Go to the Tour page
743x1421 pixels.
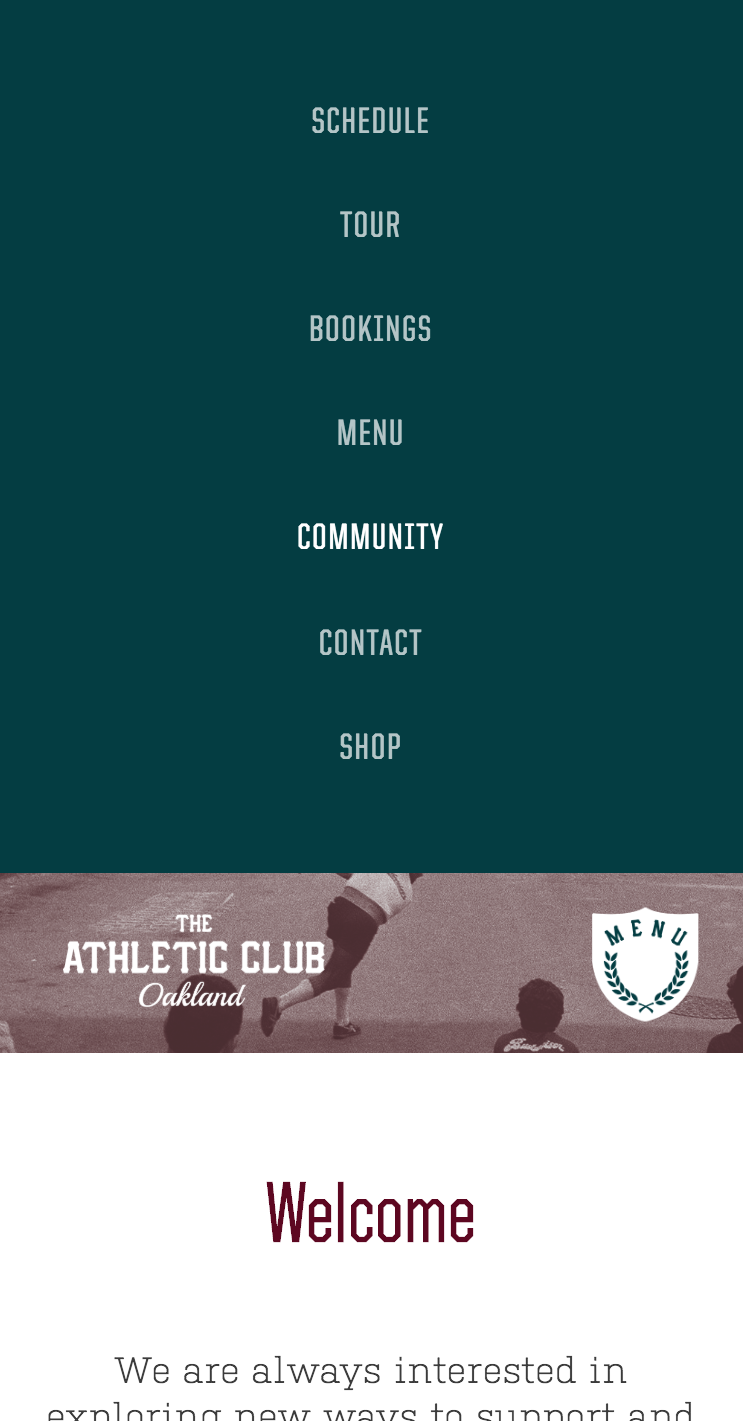370,225
